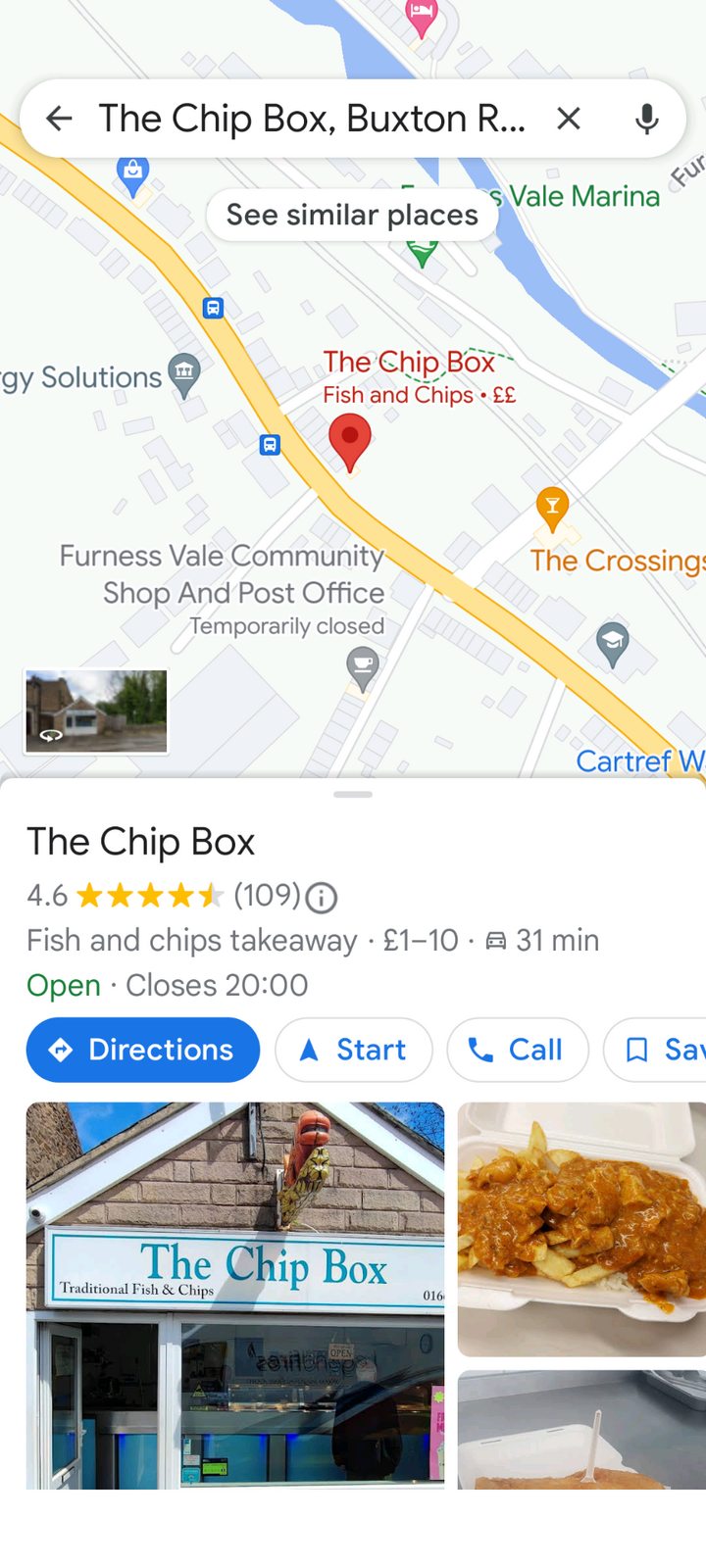Get directions to The Chip Box
Image resolution: width=706 pixels, height=1568 pixels.
pyautogui.click(x=143, y=1050)
